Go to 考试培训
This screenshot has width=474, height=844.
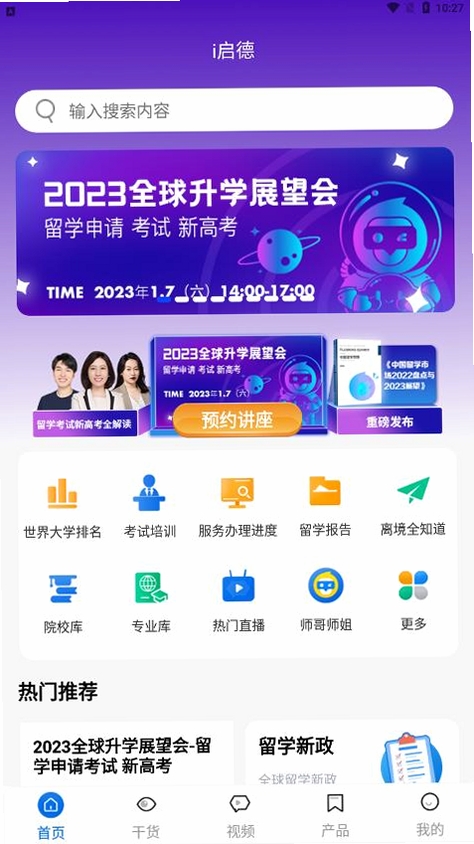(x=150, y=507)
